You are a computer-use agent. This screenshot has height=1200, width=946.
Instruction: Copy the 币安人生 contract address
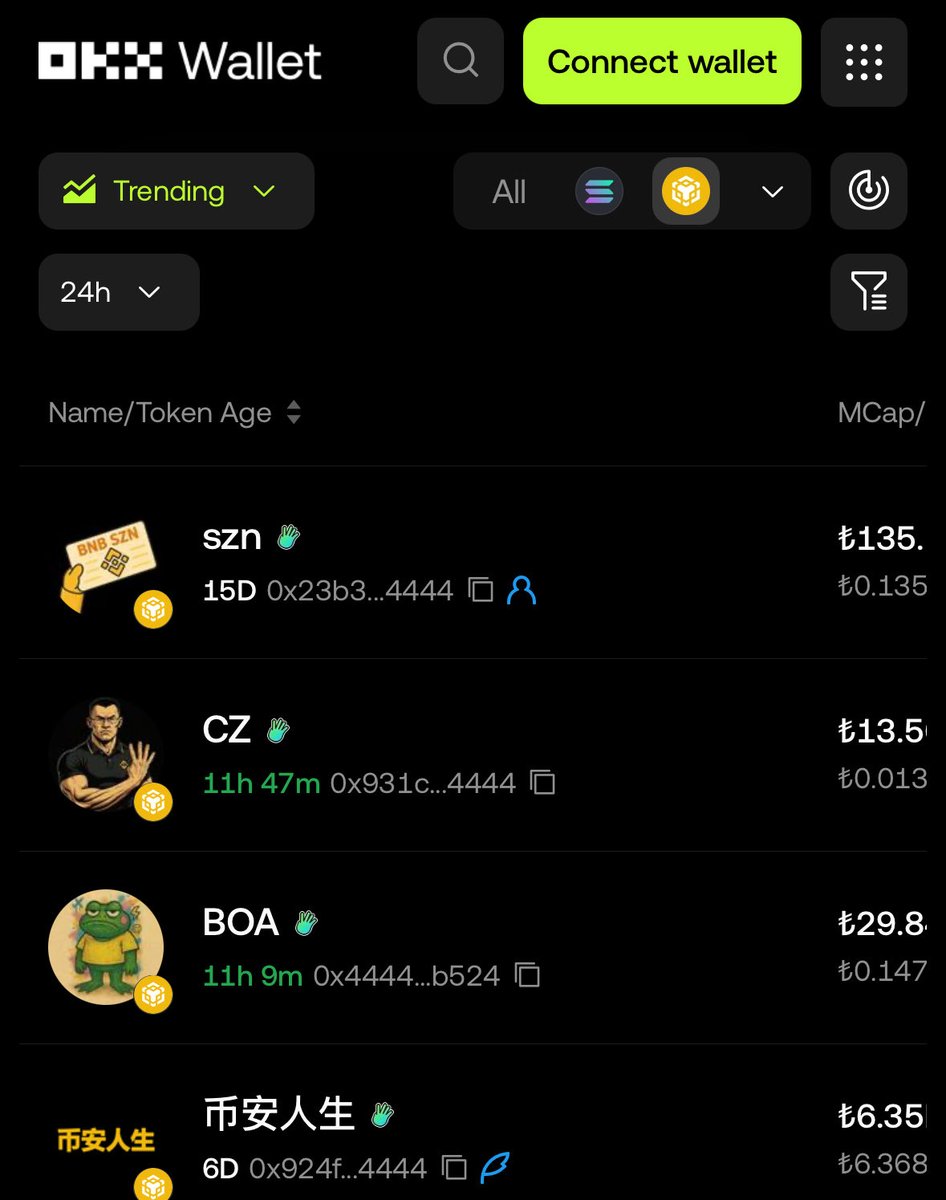454,1167
